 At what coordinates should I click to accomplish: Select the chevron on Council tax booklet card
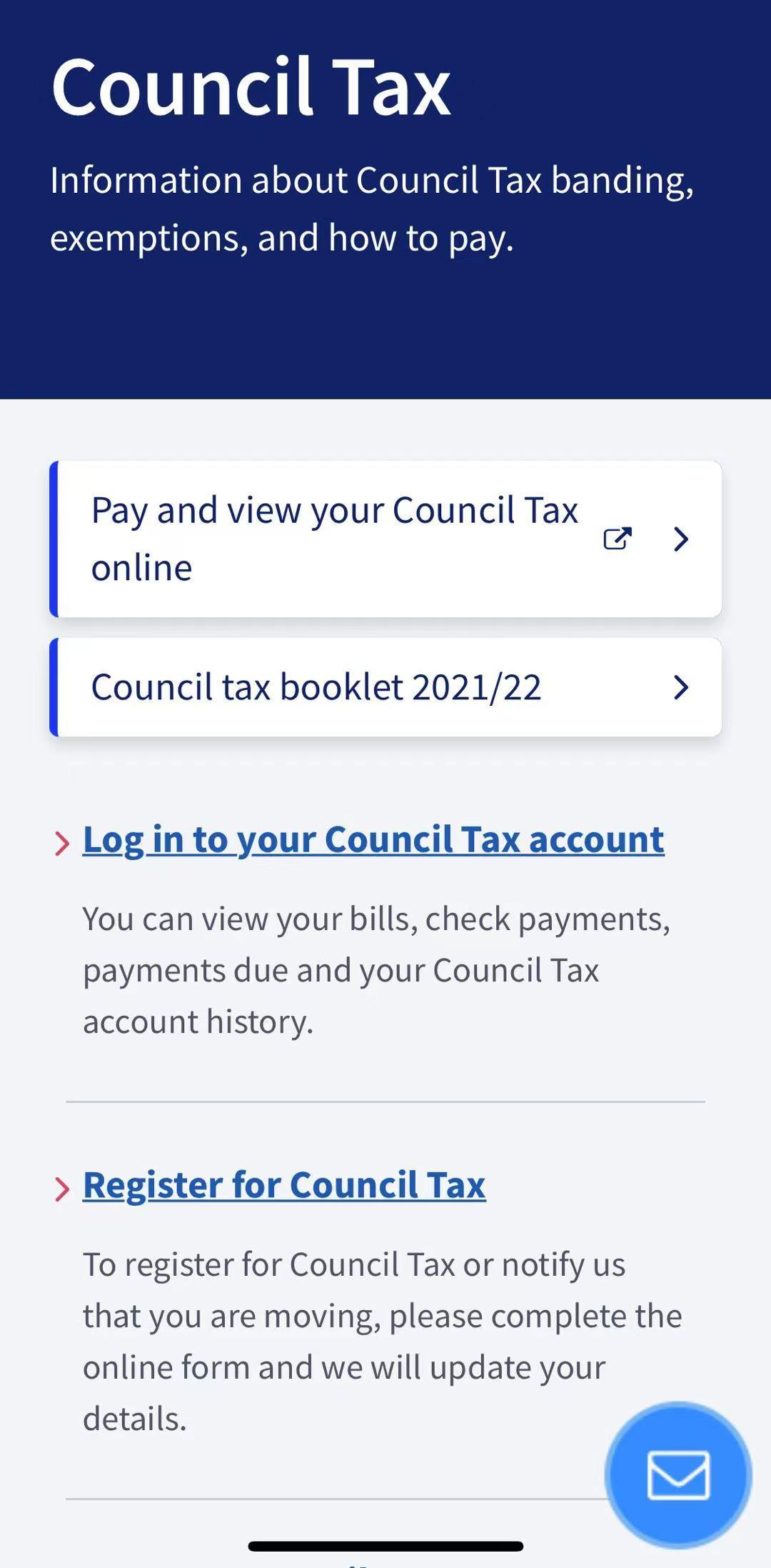(x=680, y=688)
